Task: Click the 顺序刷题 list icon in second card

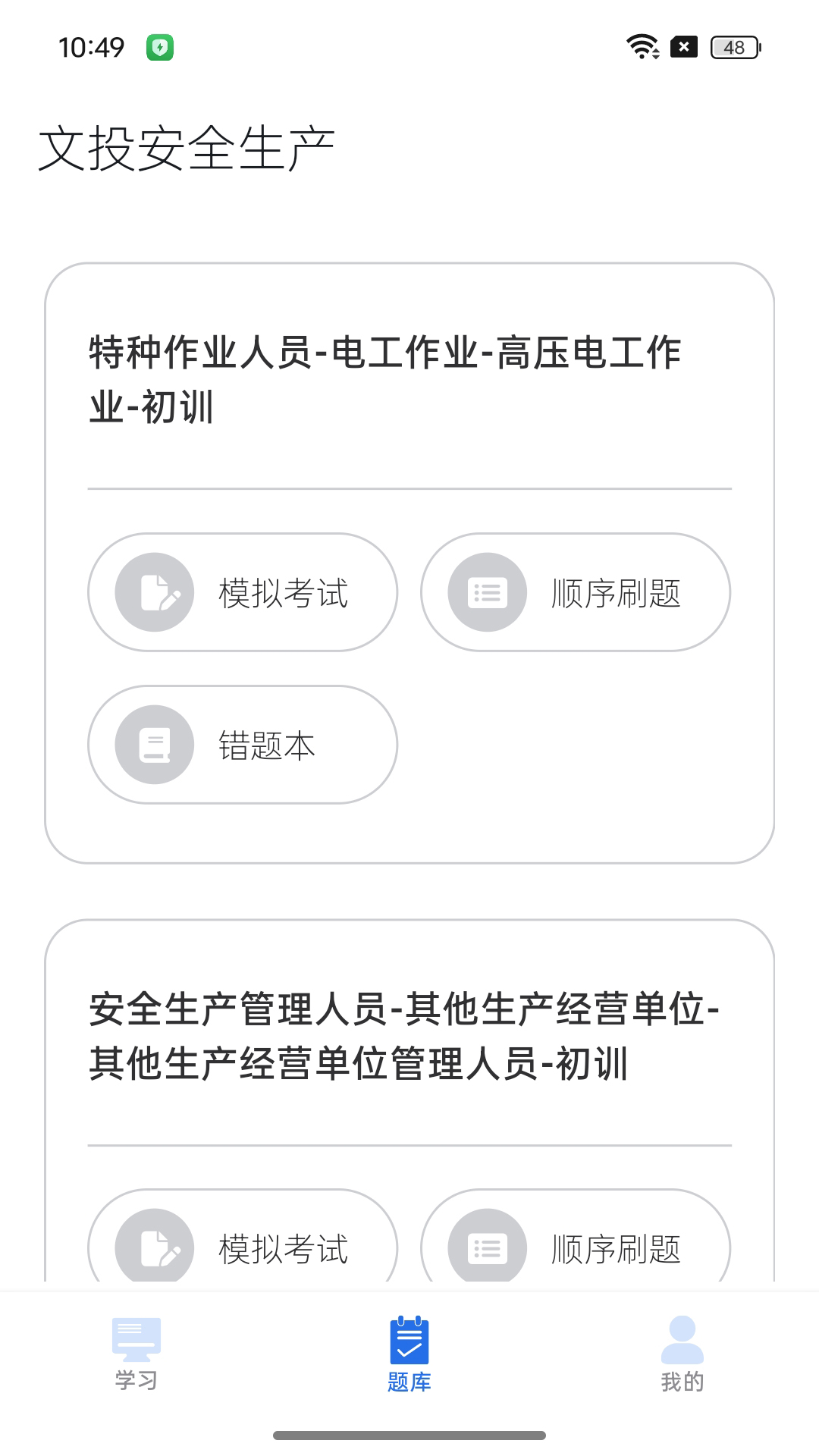Action: pos(486,1247)
